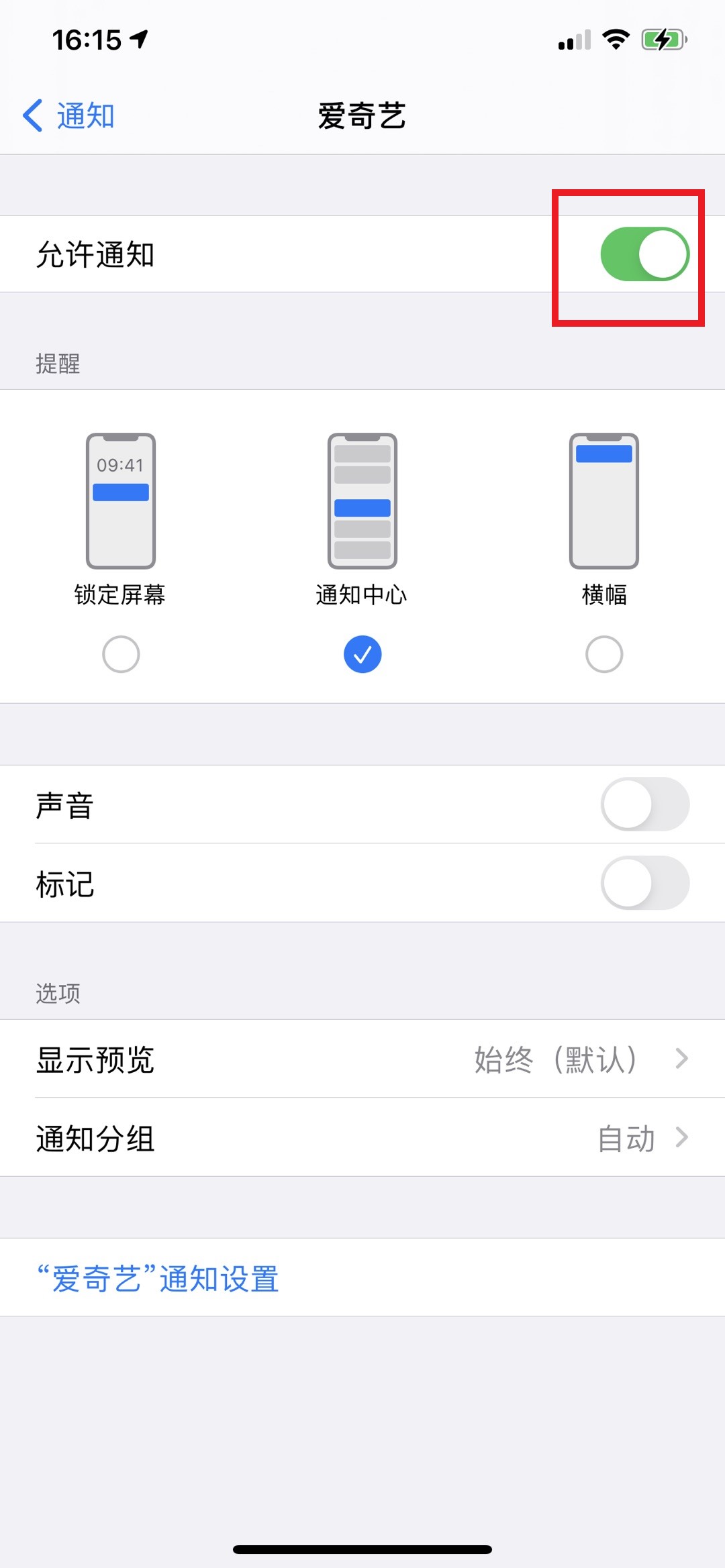Uncheck the 通知中心 alert option
The width and height of the screenshot is (725, 1568).
362,654
